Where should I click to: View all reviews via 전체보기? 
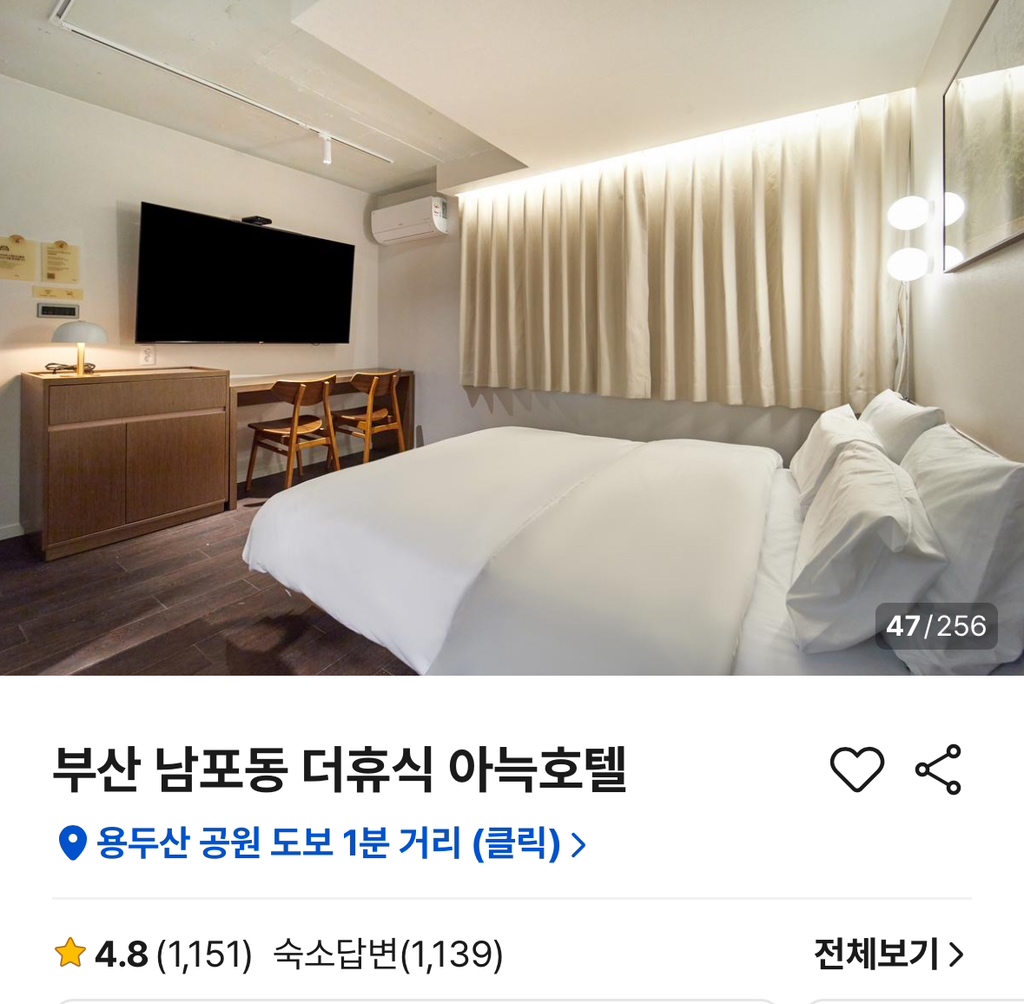pos(888,953)
